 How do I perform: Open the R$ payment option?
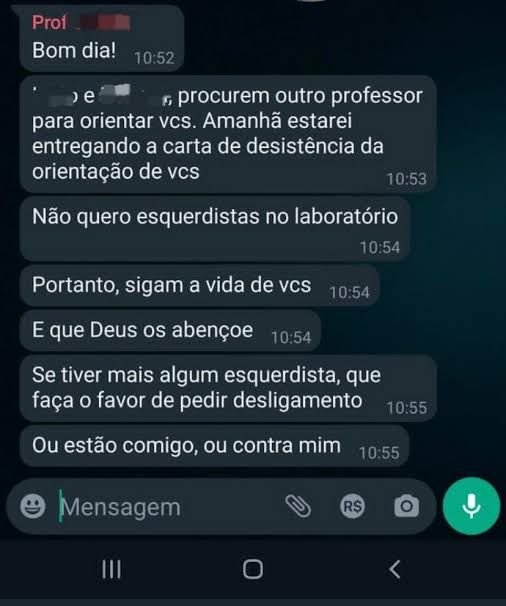(x=352, y=506)
